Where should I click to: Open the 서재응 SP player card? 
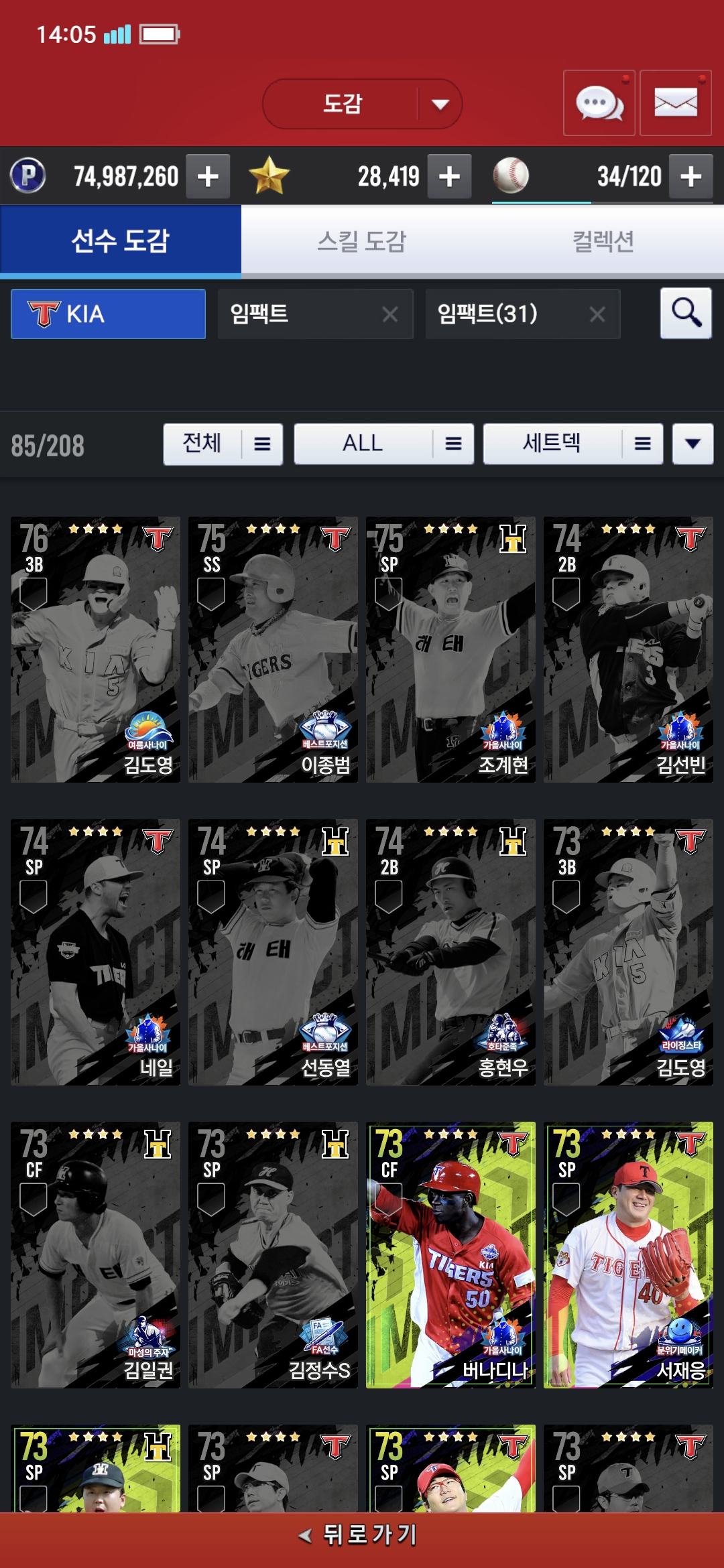coord(628,1254)
